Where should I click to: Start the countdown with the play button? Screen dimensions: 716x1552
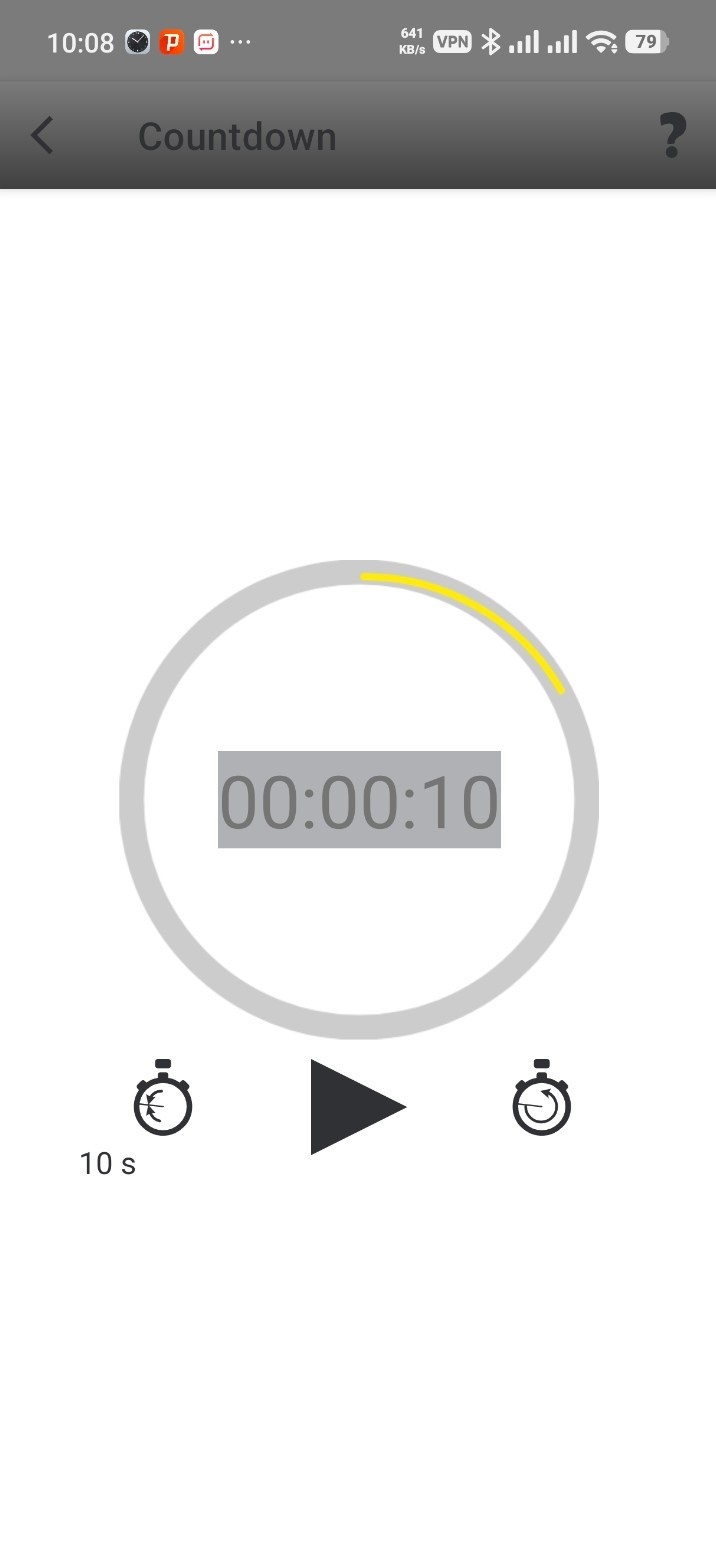click(x=357, y=1107)
